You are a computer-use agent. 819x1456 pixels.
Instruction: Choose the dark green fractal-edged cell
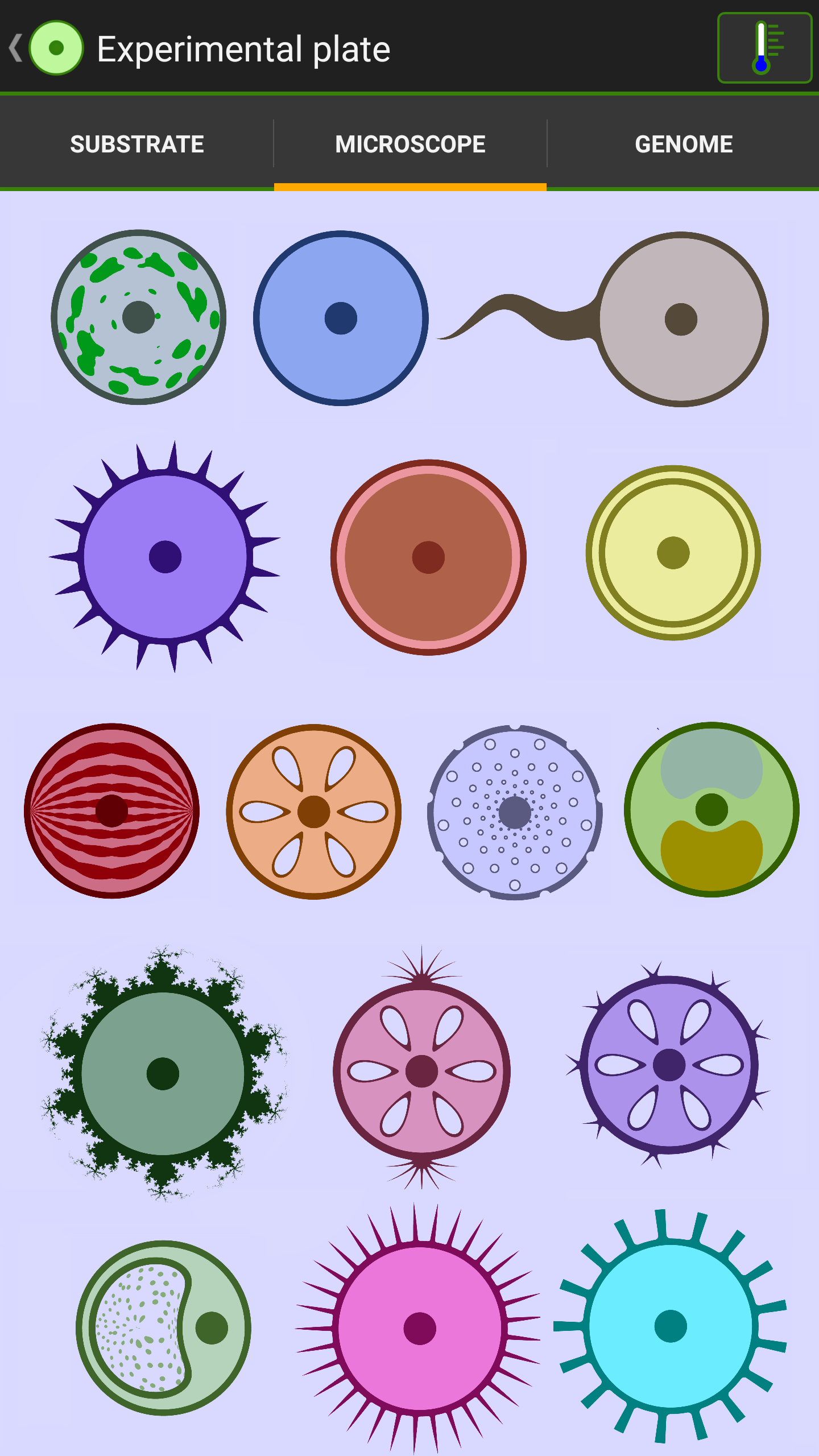pyautogui.click(x=163, y=1074)
